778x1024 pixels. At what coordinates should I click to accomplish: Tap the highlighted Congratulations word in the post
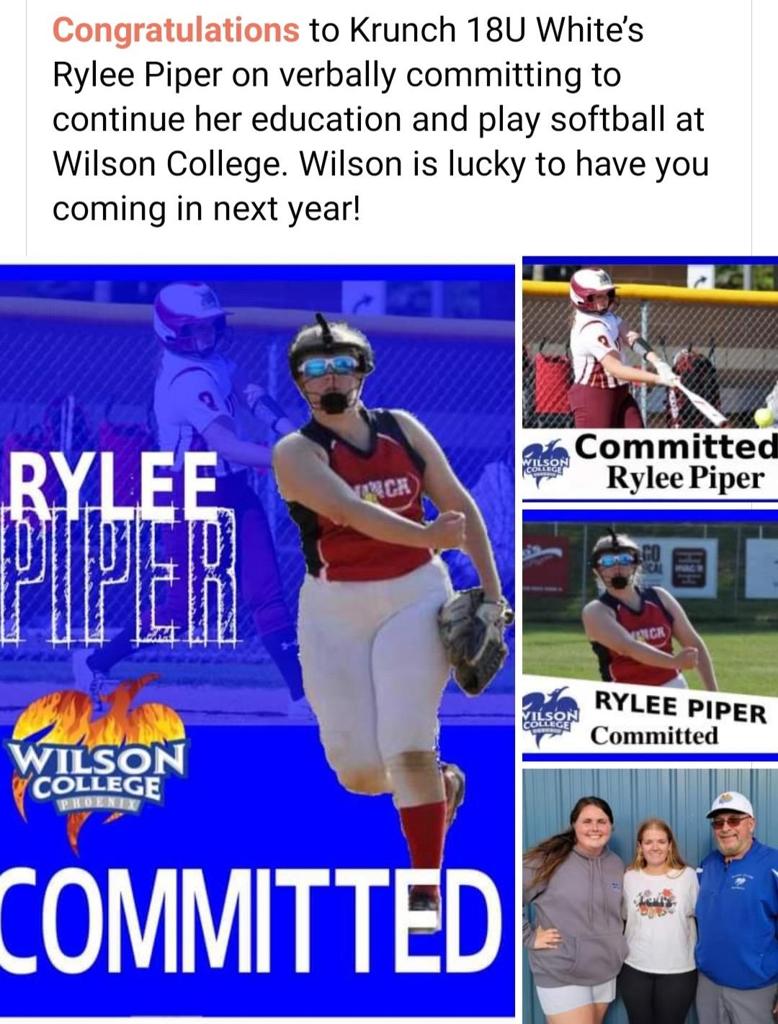point(175,30)
